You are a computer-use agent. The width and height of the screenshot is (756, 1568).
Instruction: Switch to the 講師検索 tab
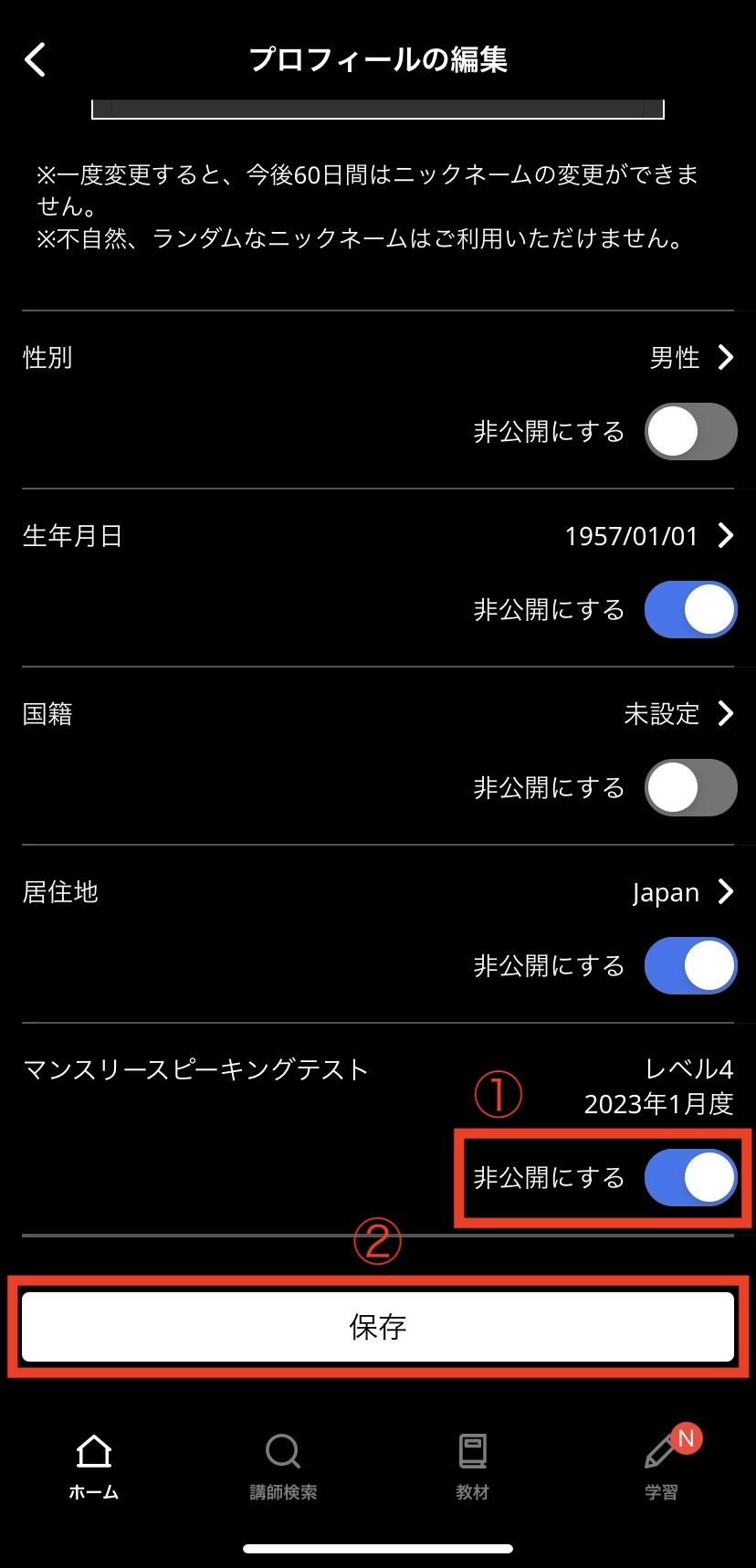coord(283,1466)
